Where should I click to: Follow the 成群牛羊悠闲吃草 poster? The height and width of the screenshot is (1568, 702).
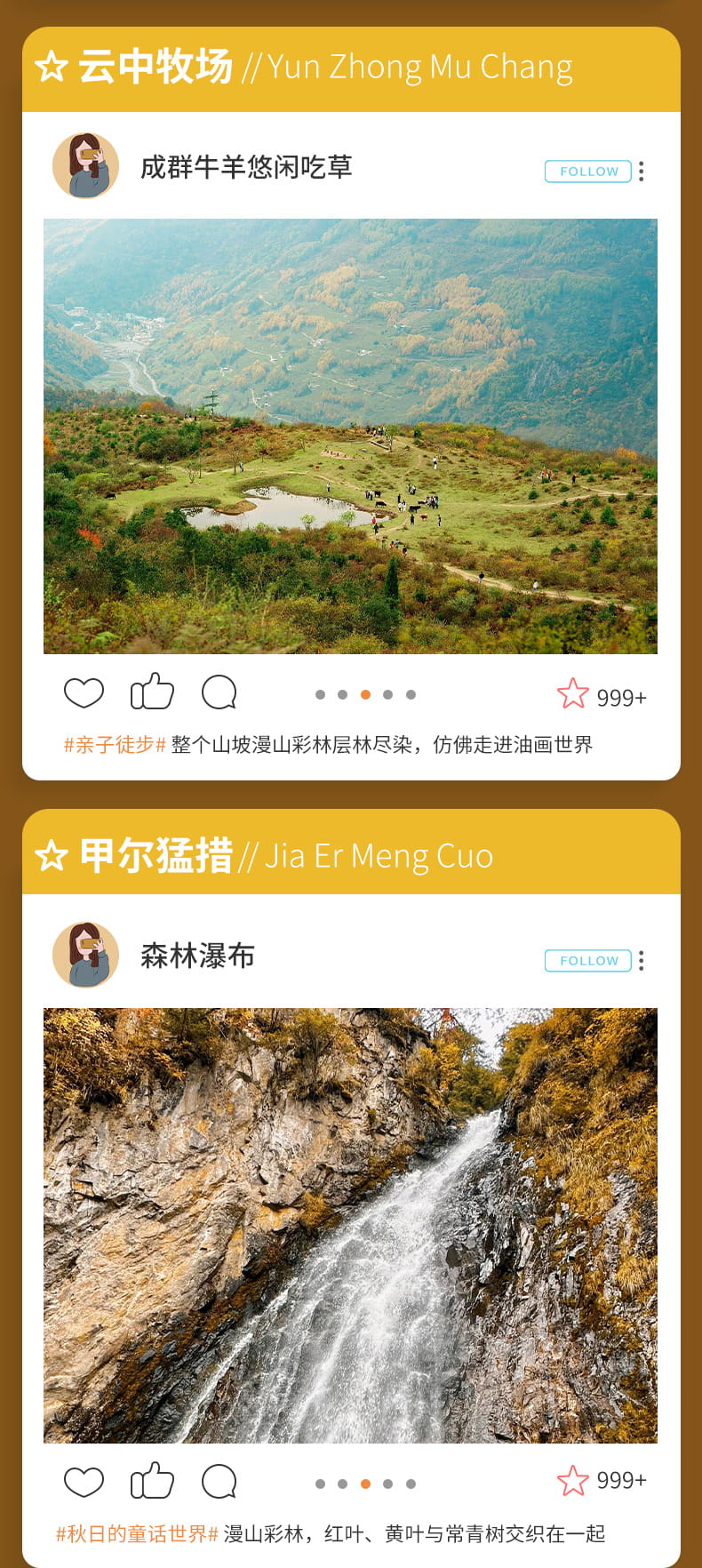[x=586, y=171]
